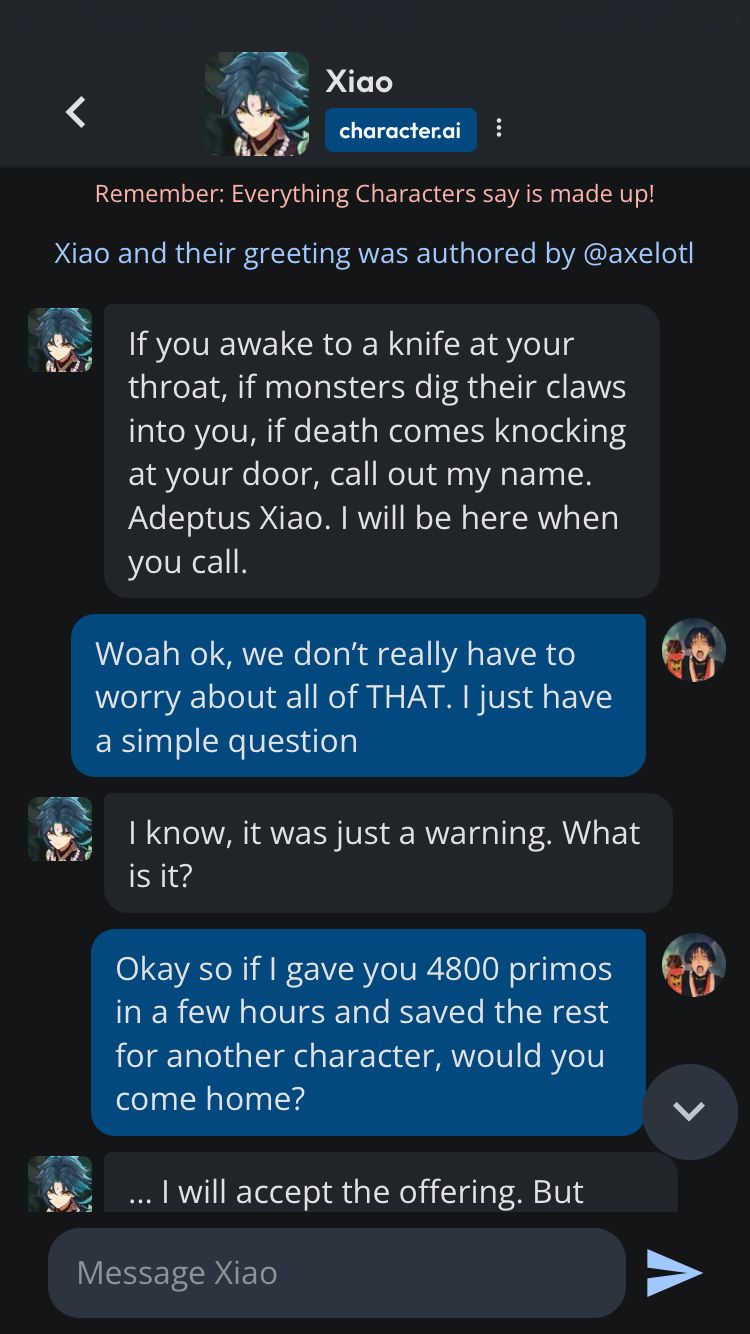Image resolution: width=750 pixels, height=1334 pixels.
Task: Tap Xiao's profile avatar at the top
Action: (257, 103)
